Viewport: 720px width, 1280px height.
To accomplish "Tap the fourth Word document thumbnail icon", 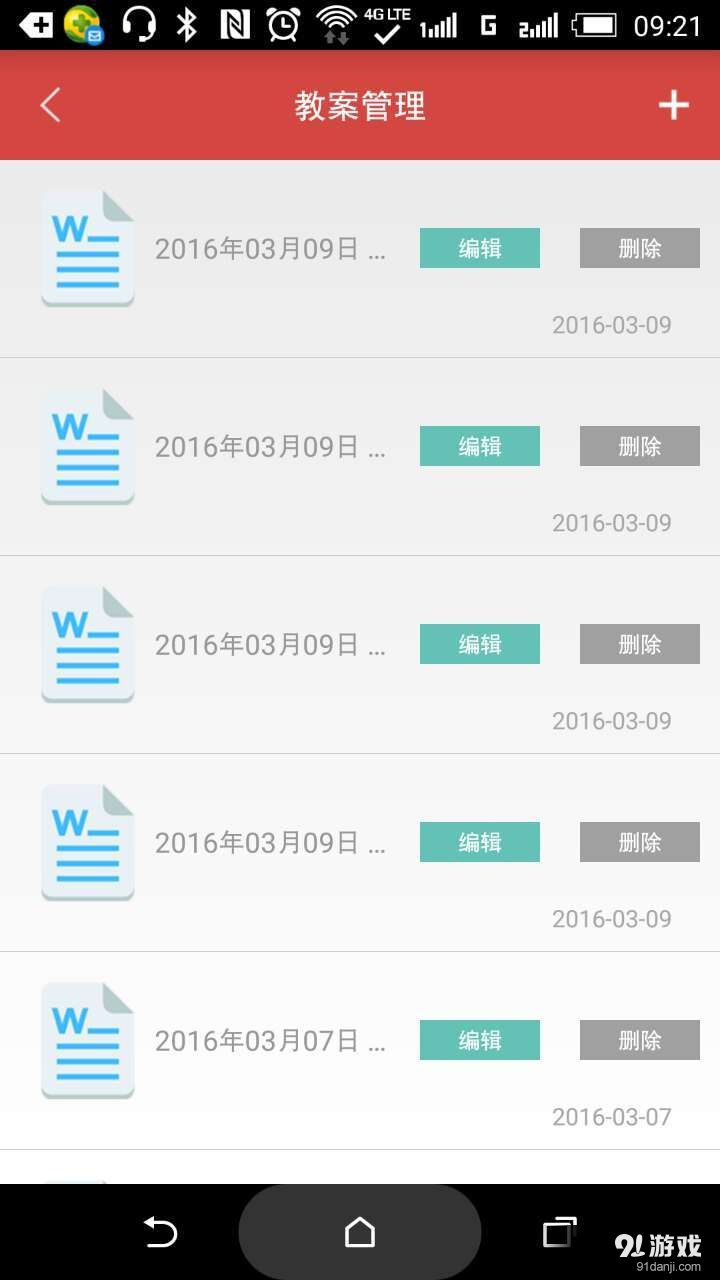I will click(x=87, y=841).
